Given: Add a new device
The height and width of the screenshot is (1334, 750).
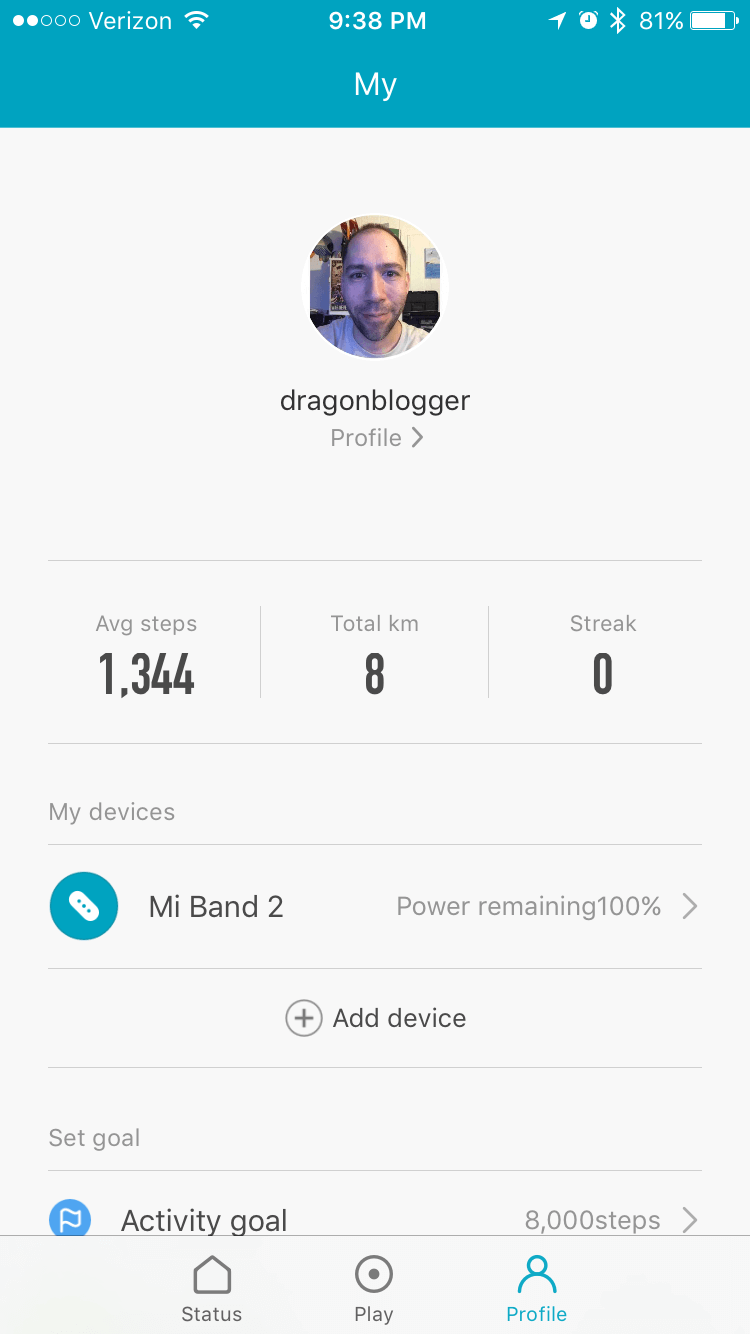Looking at the screenshot, I should click(x=376, y=1018).
